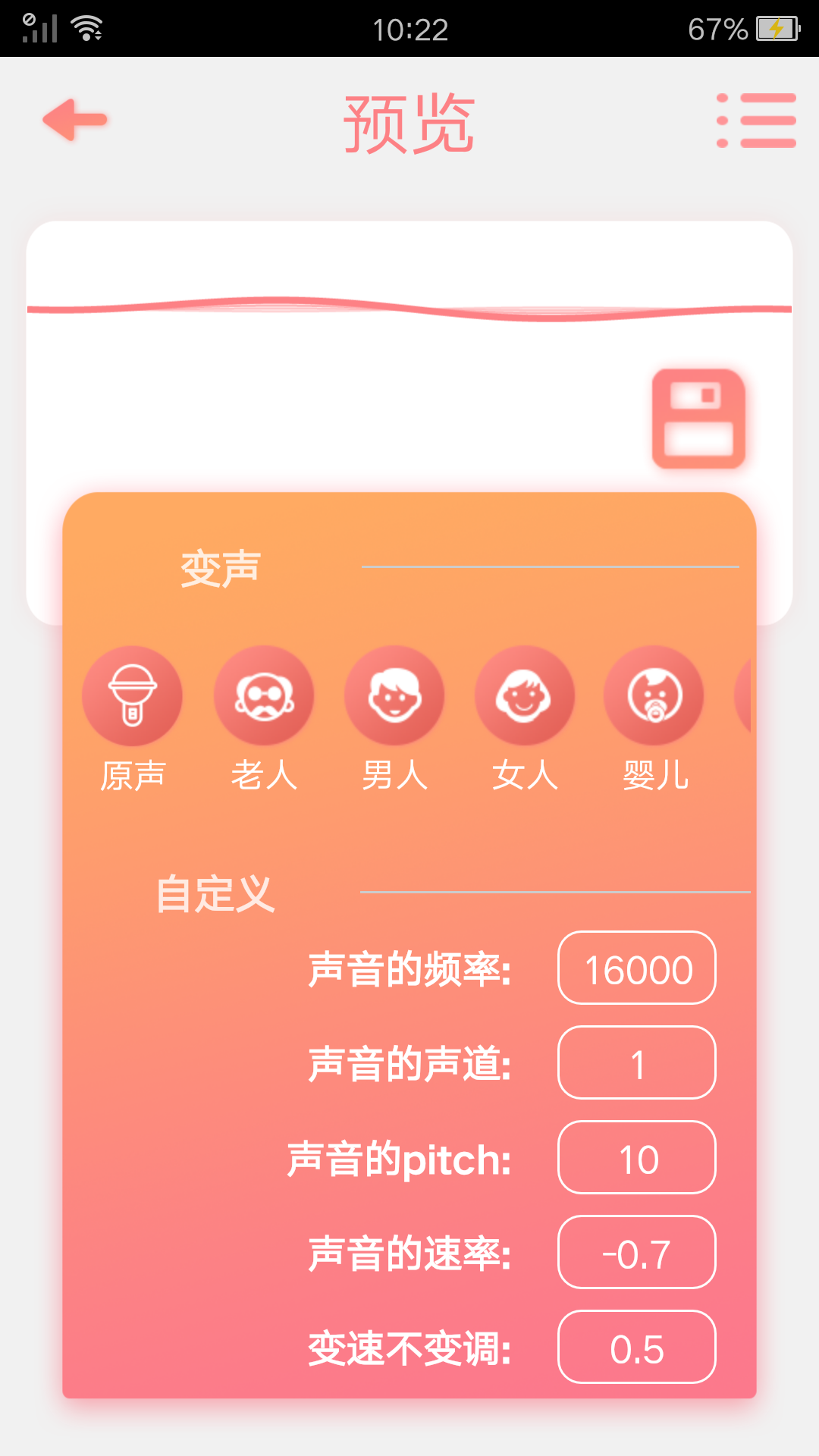Save the recording with floppy disk icon
This screenshot has height=1456, width=819.
698,419
